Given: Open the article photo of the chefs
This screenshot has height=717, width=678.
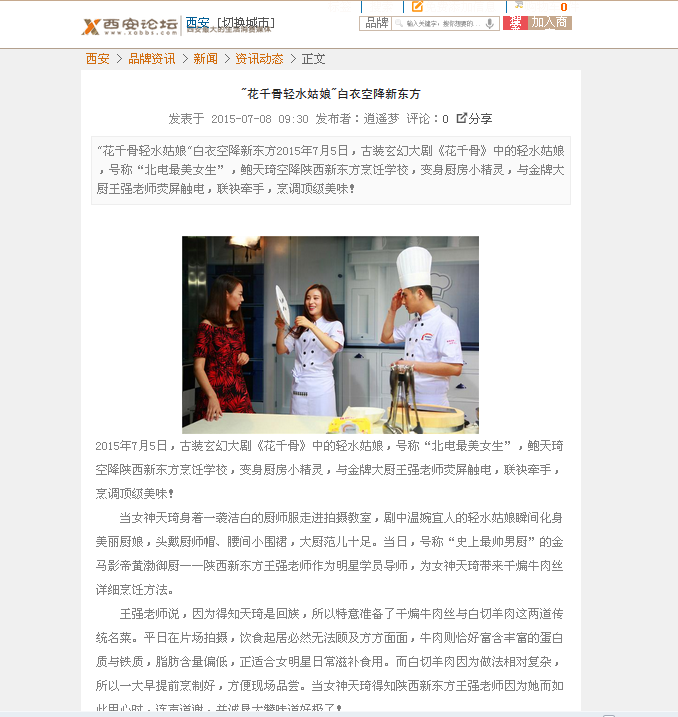Looking at the screenshot, I should [x=330, y=334].
